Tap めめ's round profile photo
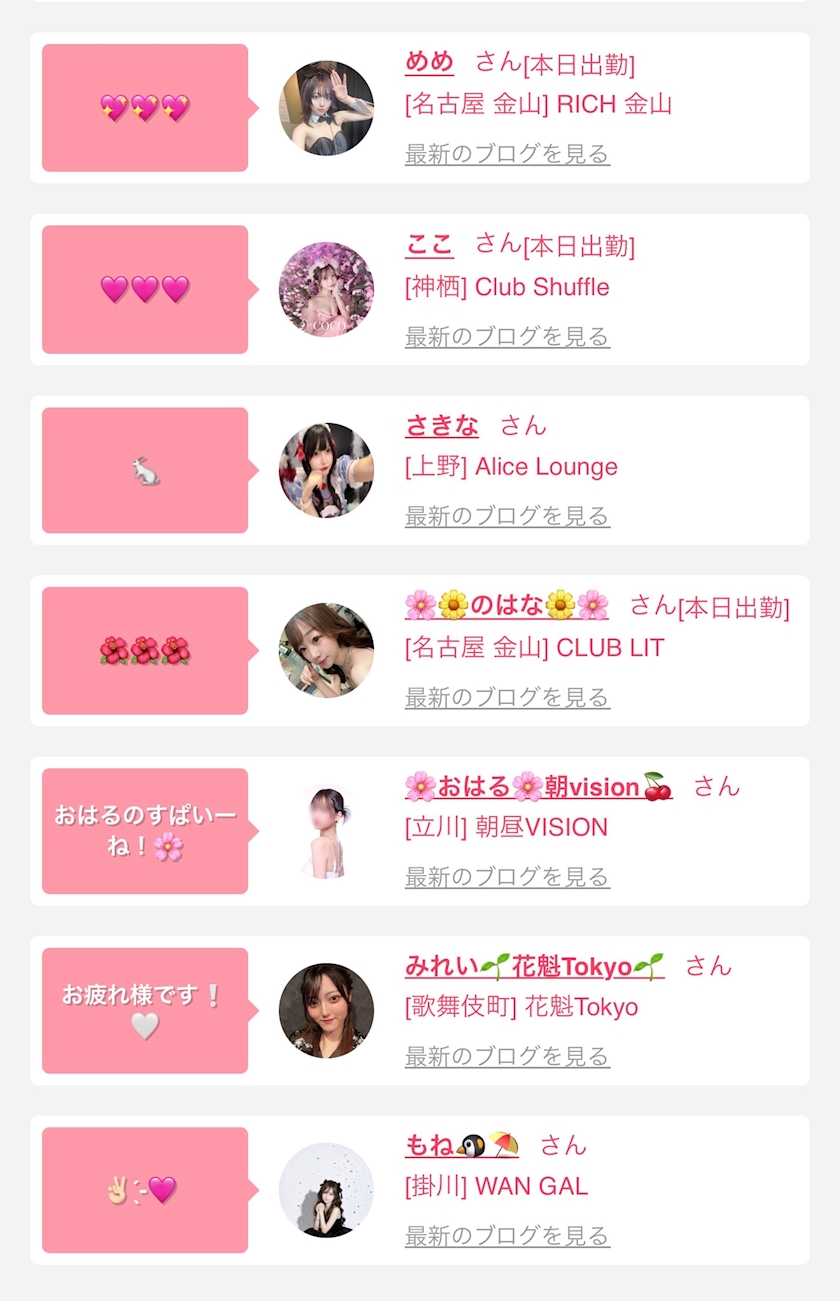The image size is (840, 1301). [x=326, y=108]
